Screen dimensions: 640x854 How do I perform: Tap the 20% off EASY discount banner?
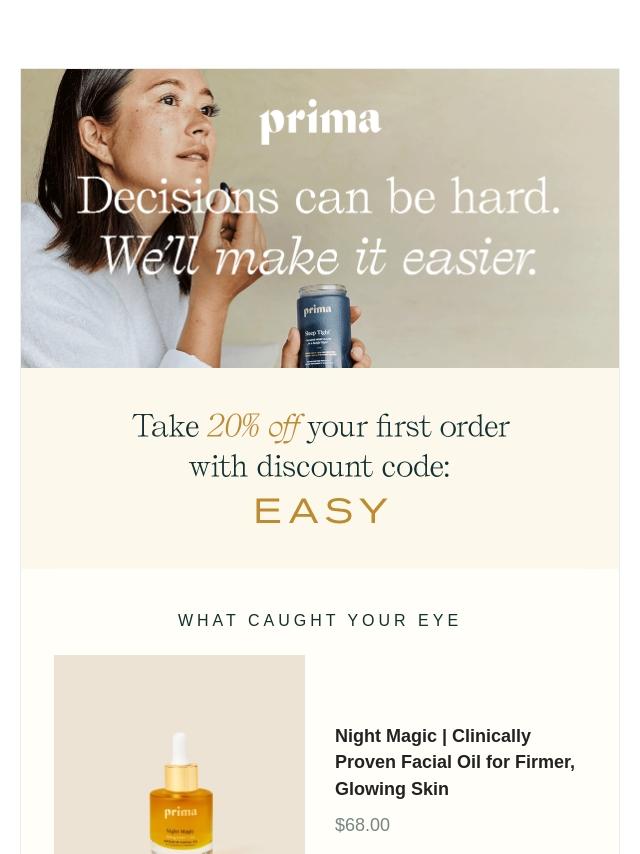pyautogui.click(x=320, y=468)
